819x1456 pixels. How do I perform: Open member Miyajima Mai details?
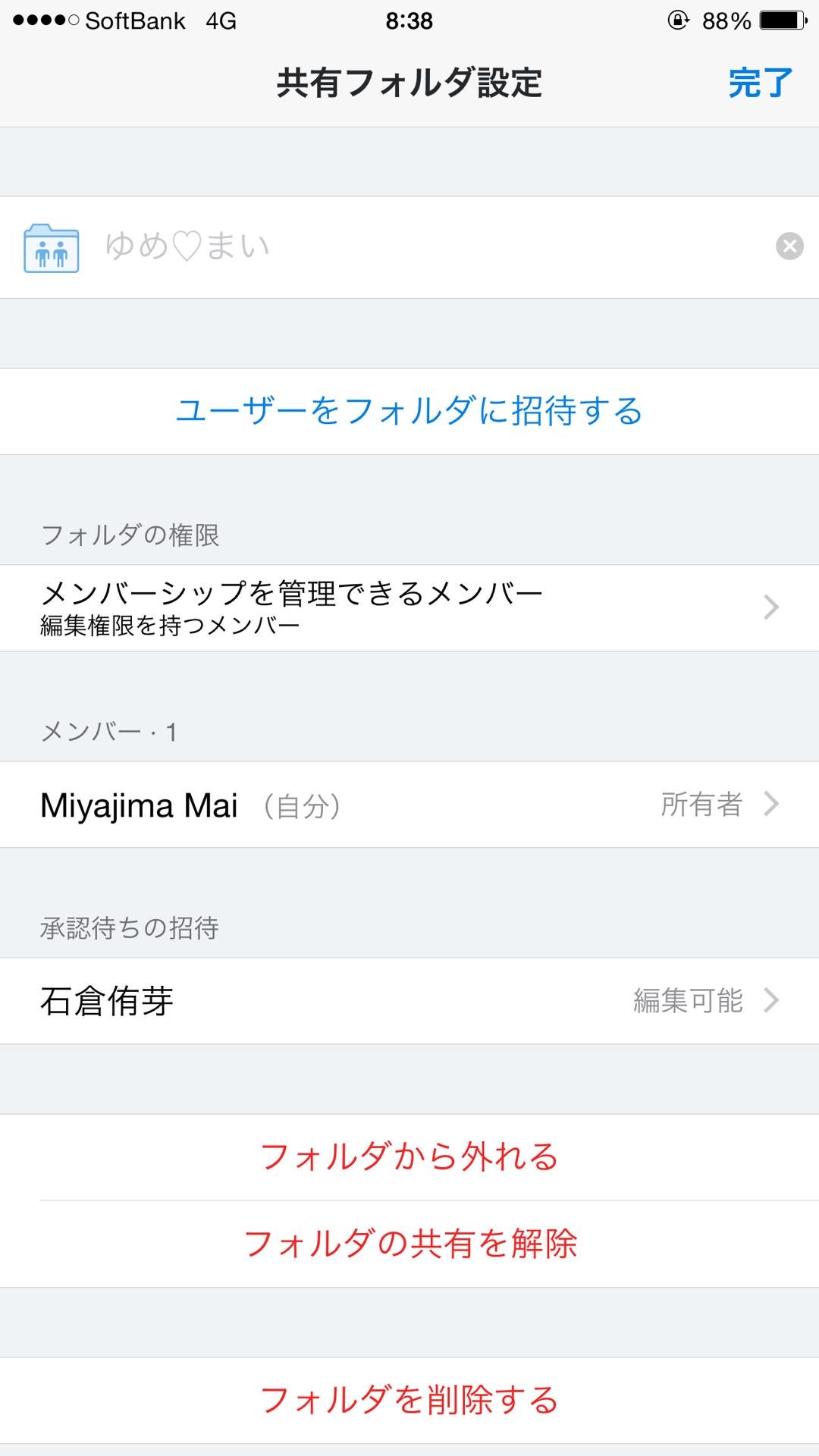pyautogui.click(x=409, y=805)
